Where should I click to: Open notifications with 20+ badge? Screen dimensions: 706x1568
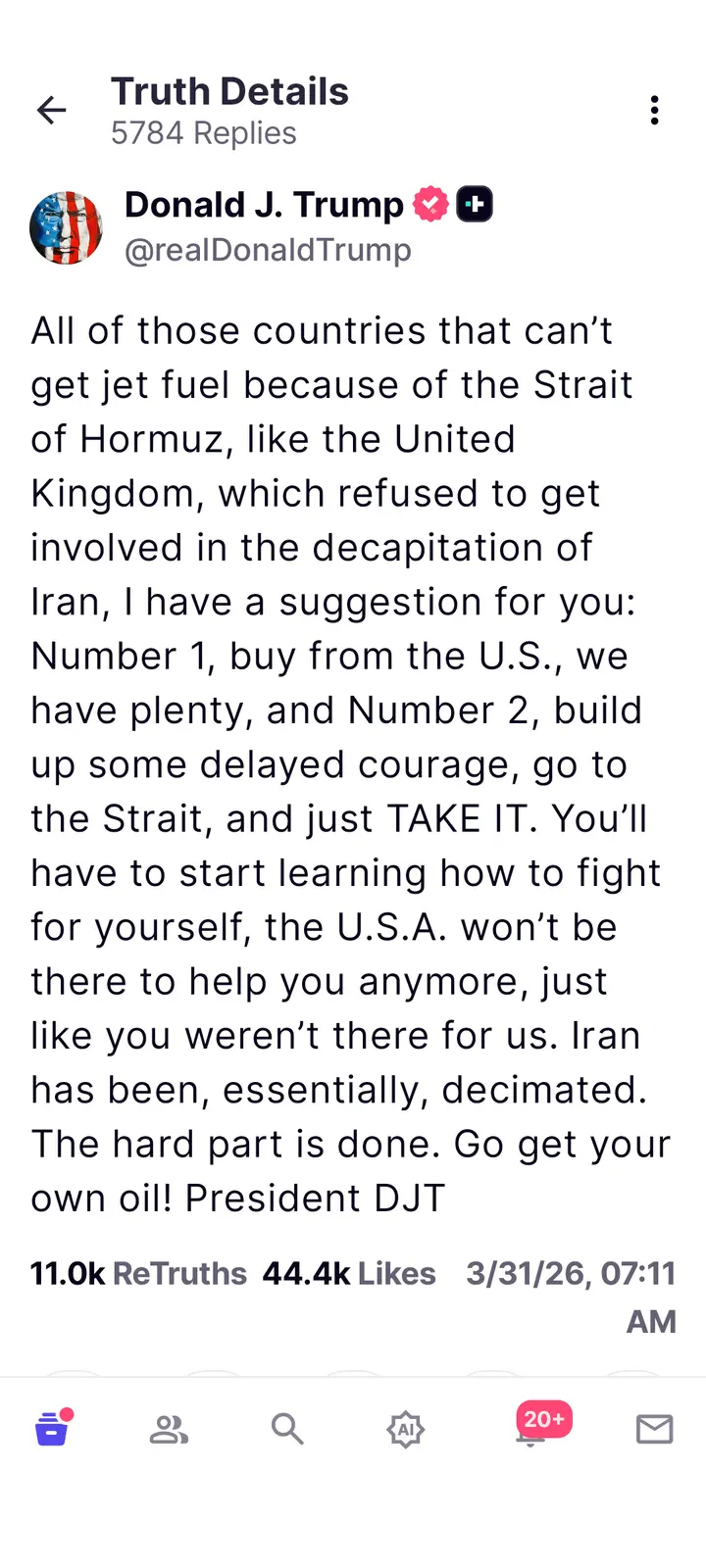point(531,1430)
